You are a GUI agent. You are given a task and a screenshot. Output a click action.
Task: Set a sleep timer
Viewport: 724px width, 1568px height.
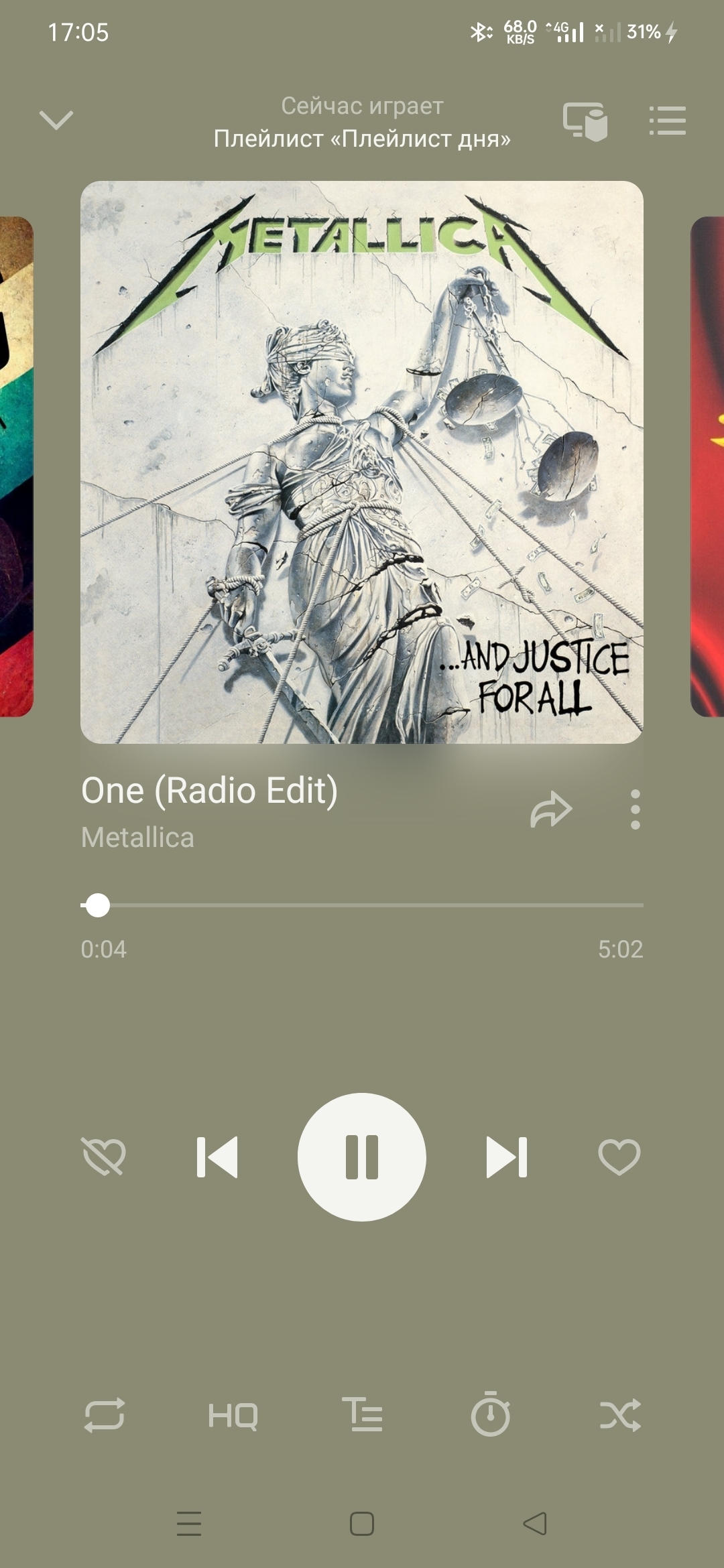[491, 1415]
